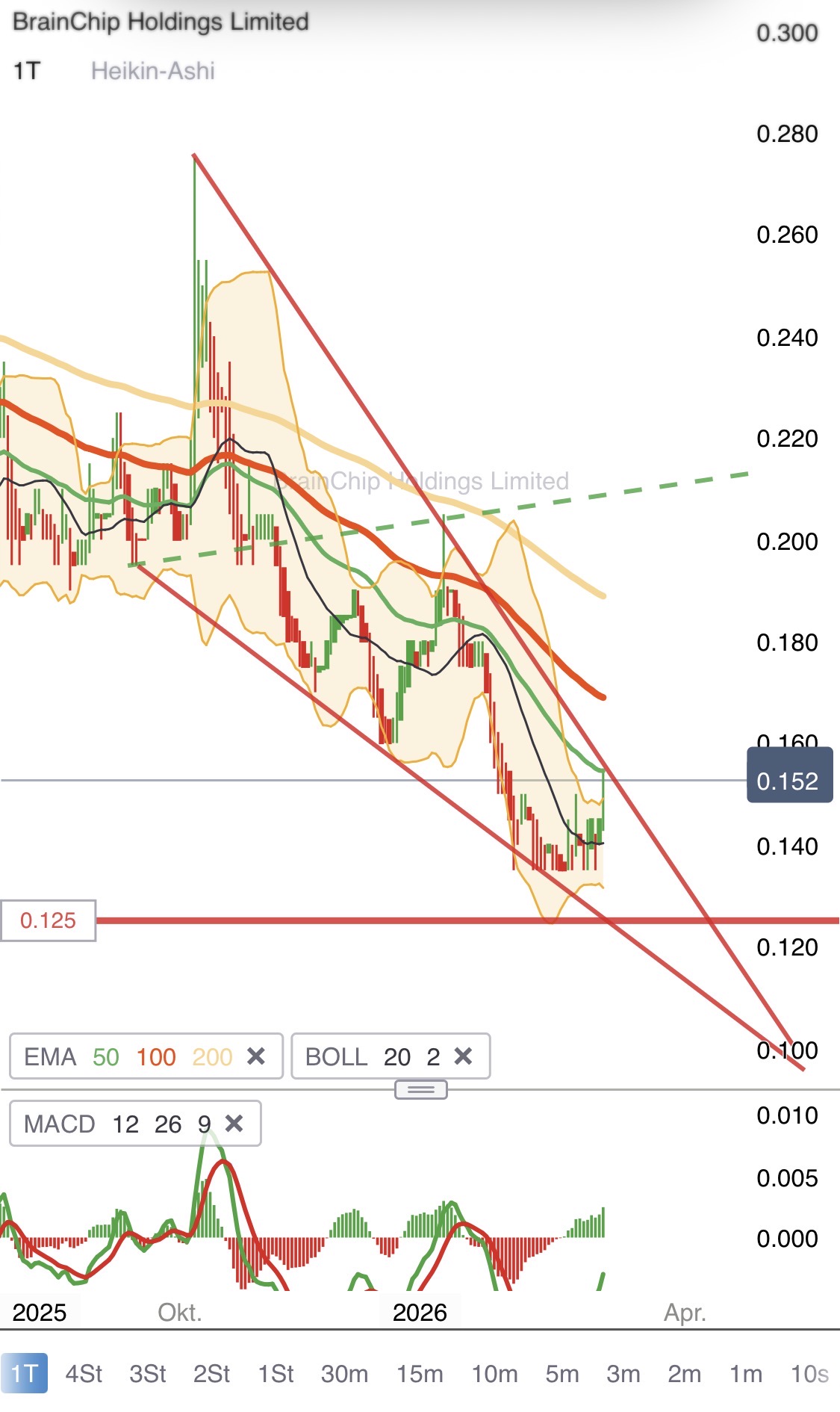Show the 5m interval chart
The width and height of the screenshot is (840, 1412).
click(x=562, y=1374)
